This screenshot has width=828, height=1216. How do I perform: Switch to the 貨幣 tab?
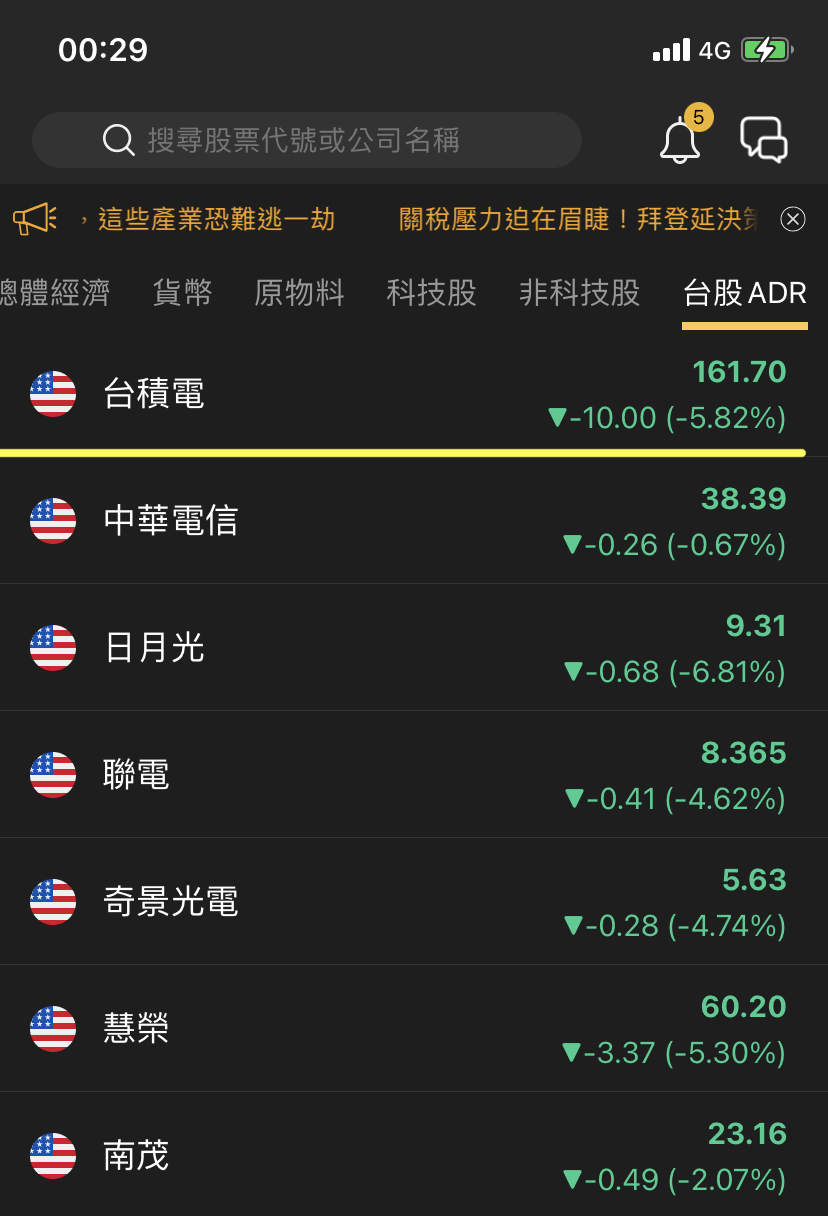(182, 293)
